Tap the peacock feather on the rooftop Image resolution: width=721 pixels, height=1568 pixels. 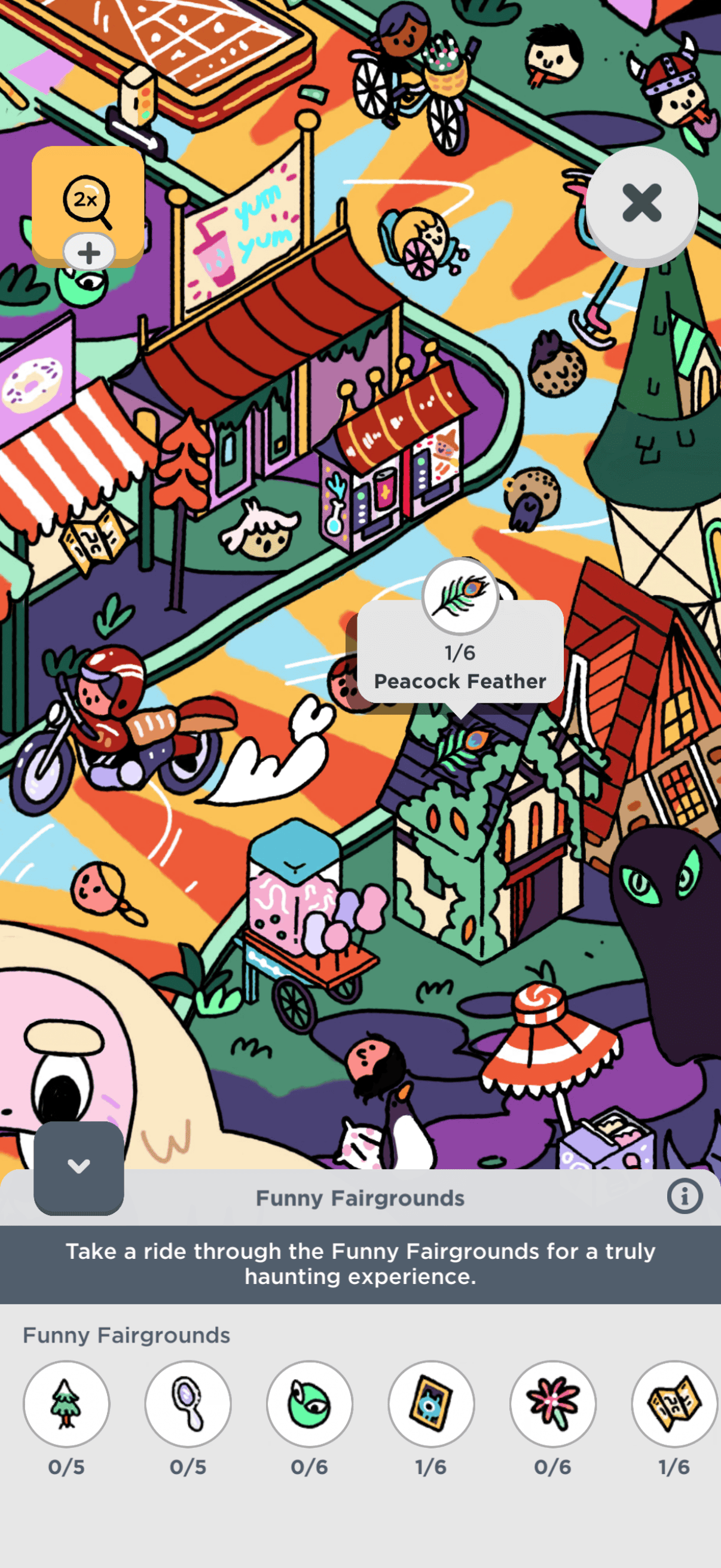tap(461, 745)
